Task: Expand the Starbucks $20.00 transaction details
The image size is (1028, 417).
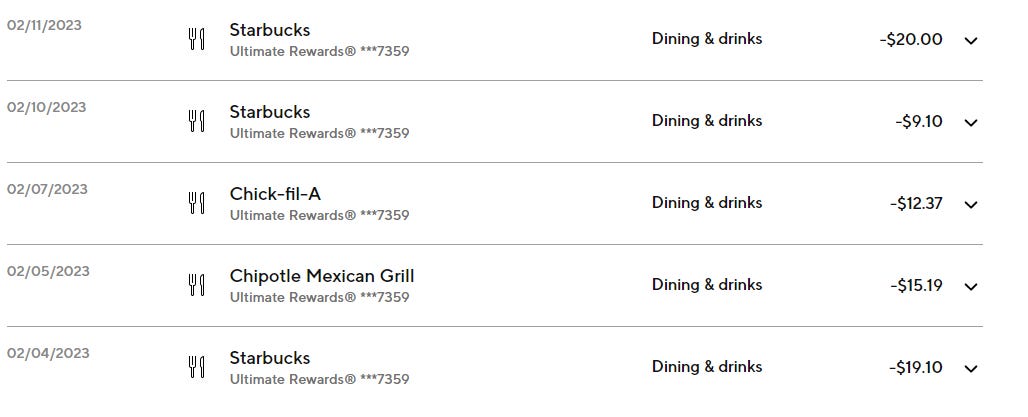Action: [x=970, y=41]
